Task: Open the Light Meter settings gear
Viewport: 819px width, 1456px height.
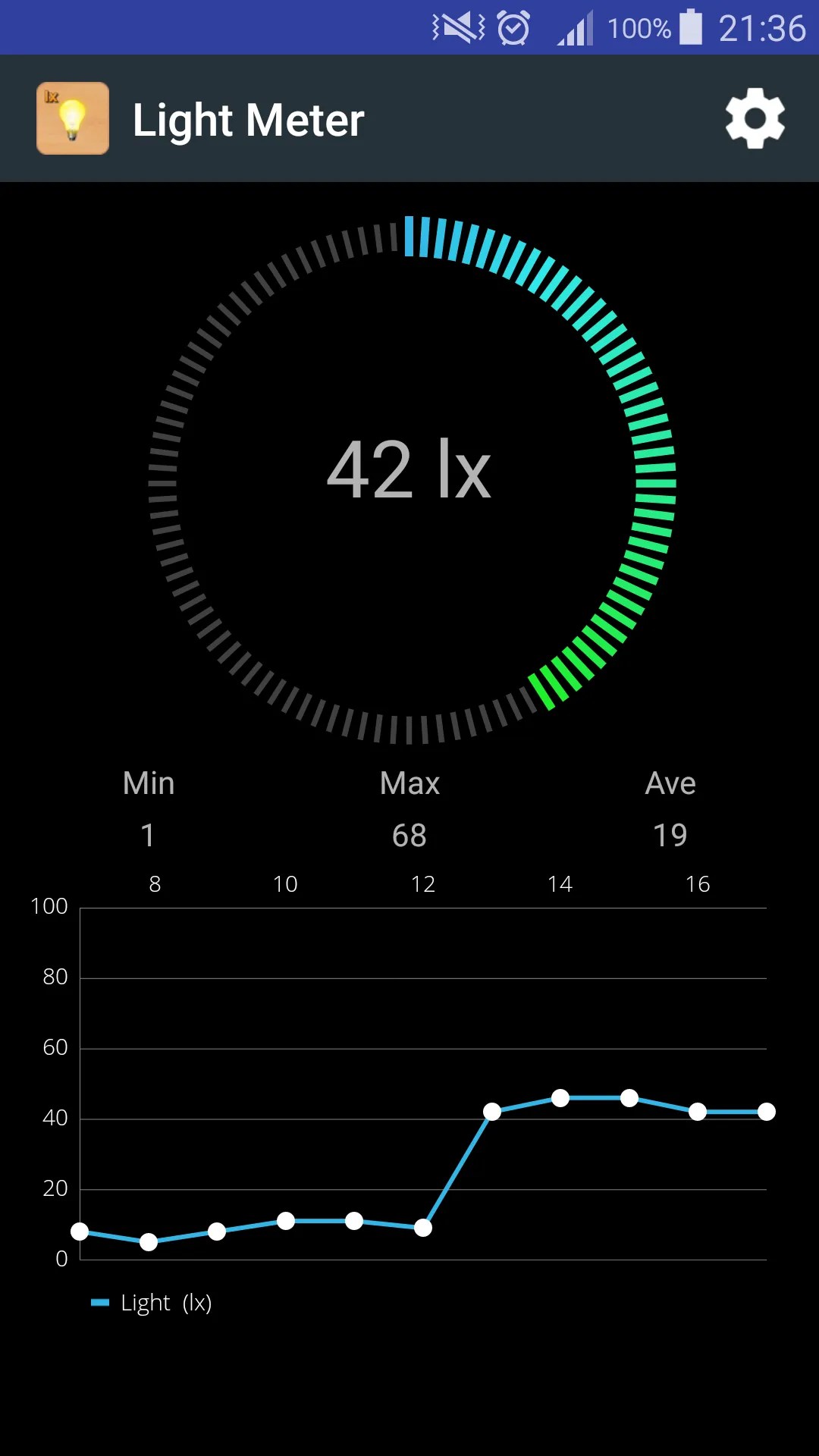Action: click(x=754, y=119)
